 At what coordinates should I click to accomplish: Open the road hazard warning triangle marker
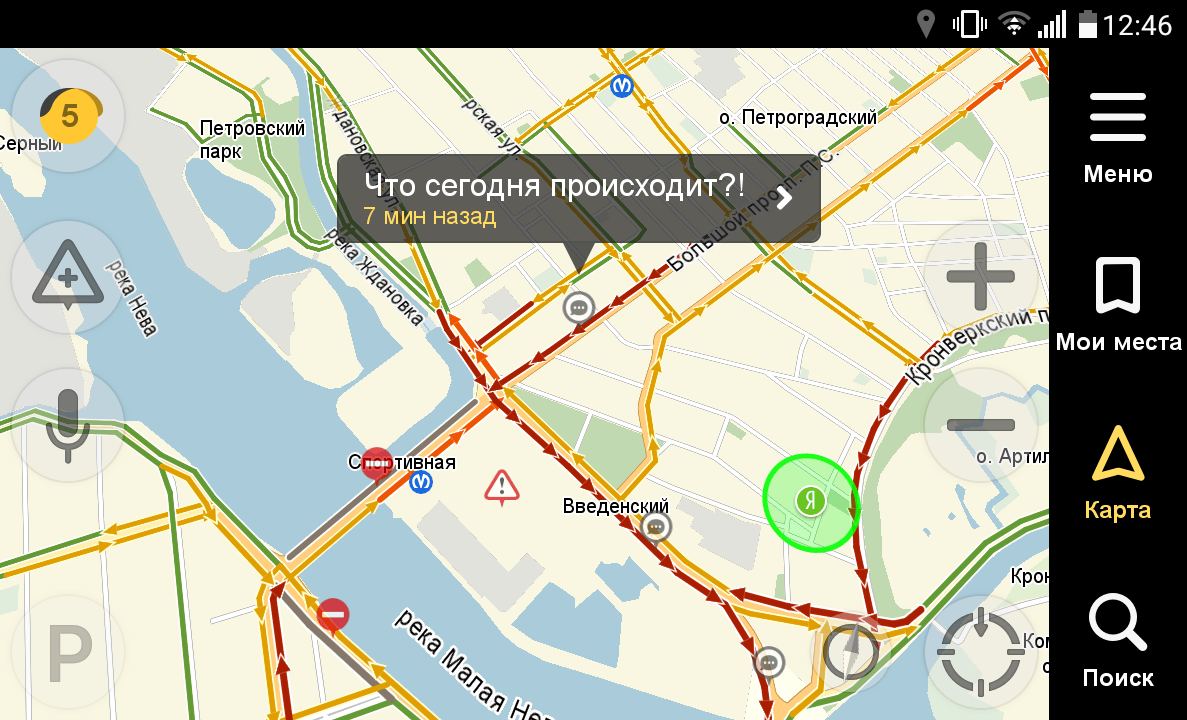pyautogui.click(x=502, y=487)
